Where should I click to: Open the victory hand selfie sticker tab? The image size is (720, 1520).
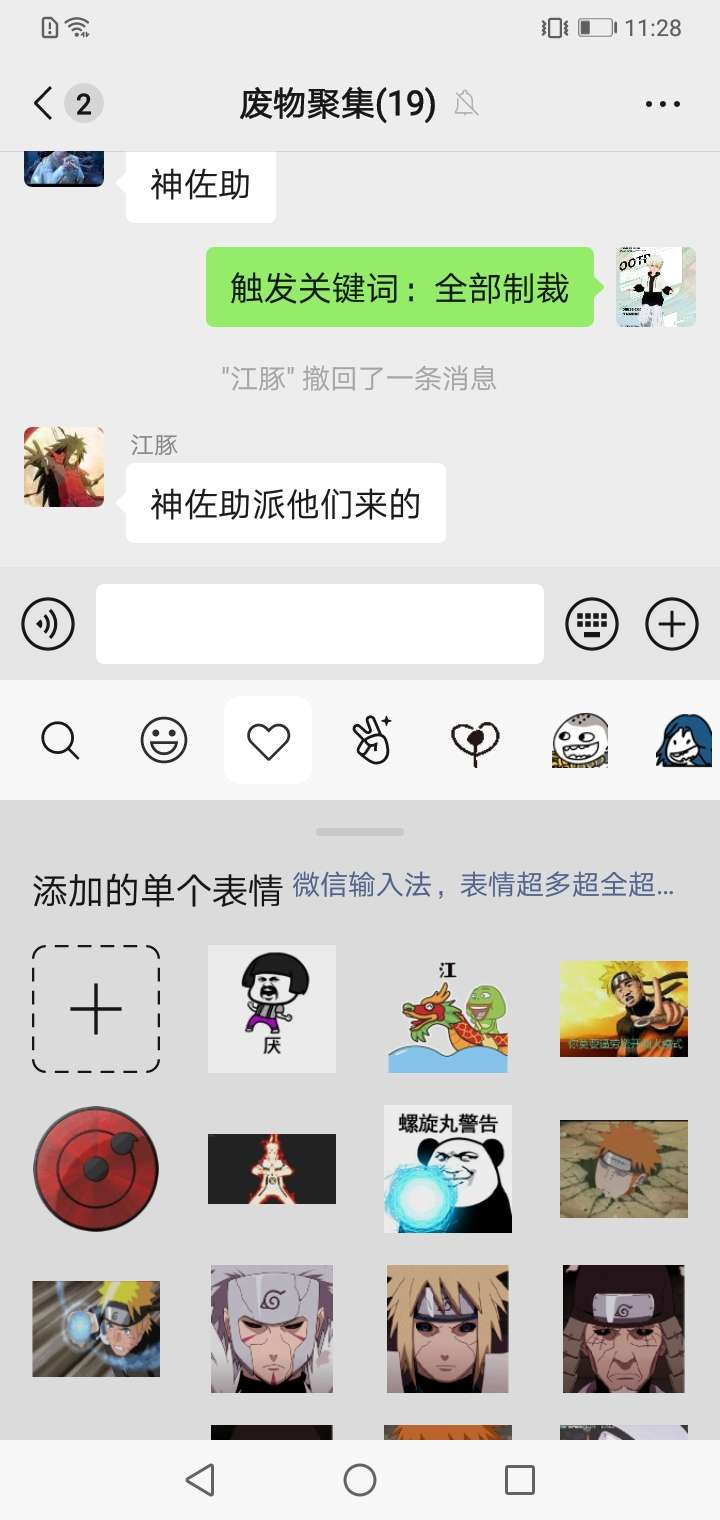point(372,741)
